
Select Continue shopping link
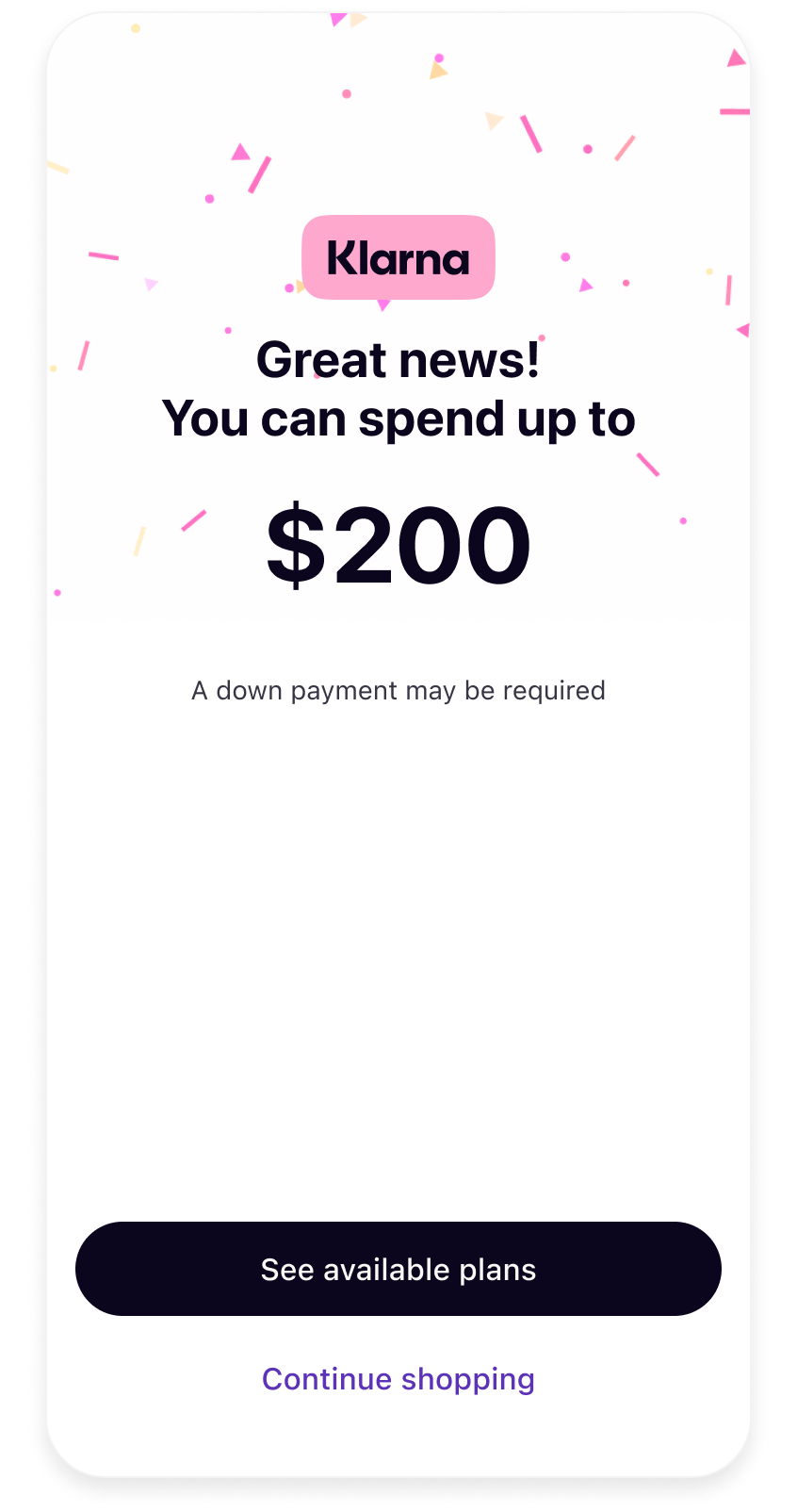click(x=398, y=1379)
